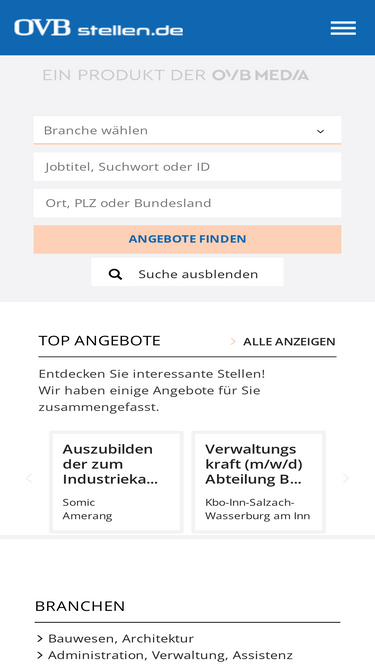This screenshot has height=667, width=375.
Task: Show previous offers with the left arrow
Action: tap(29, 479)
